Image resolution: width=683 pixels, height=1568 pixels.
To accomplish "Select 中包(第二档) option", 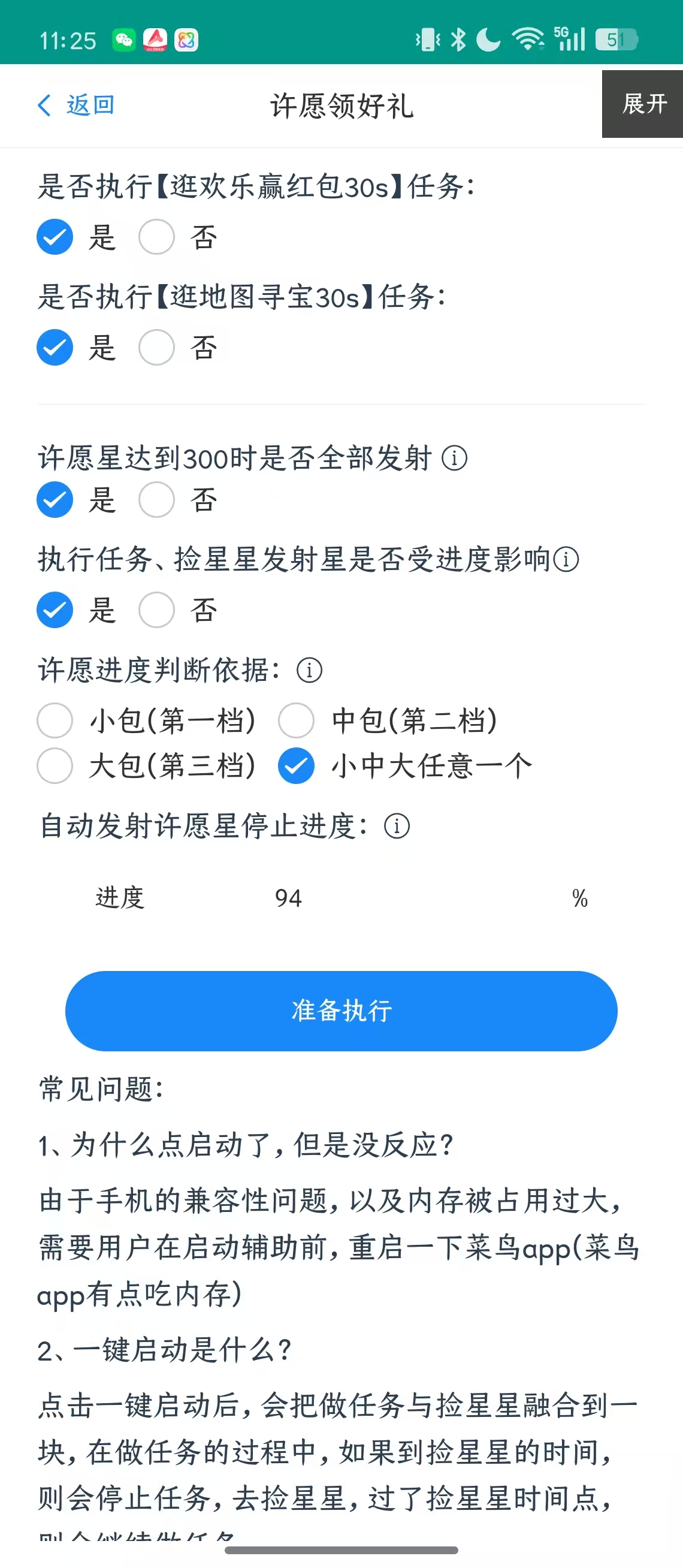I will 296,720.
